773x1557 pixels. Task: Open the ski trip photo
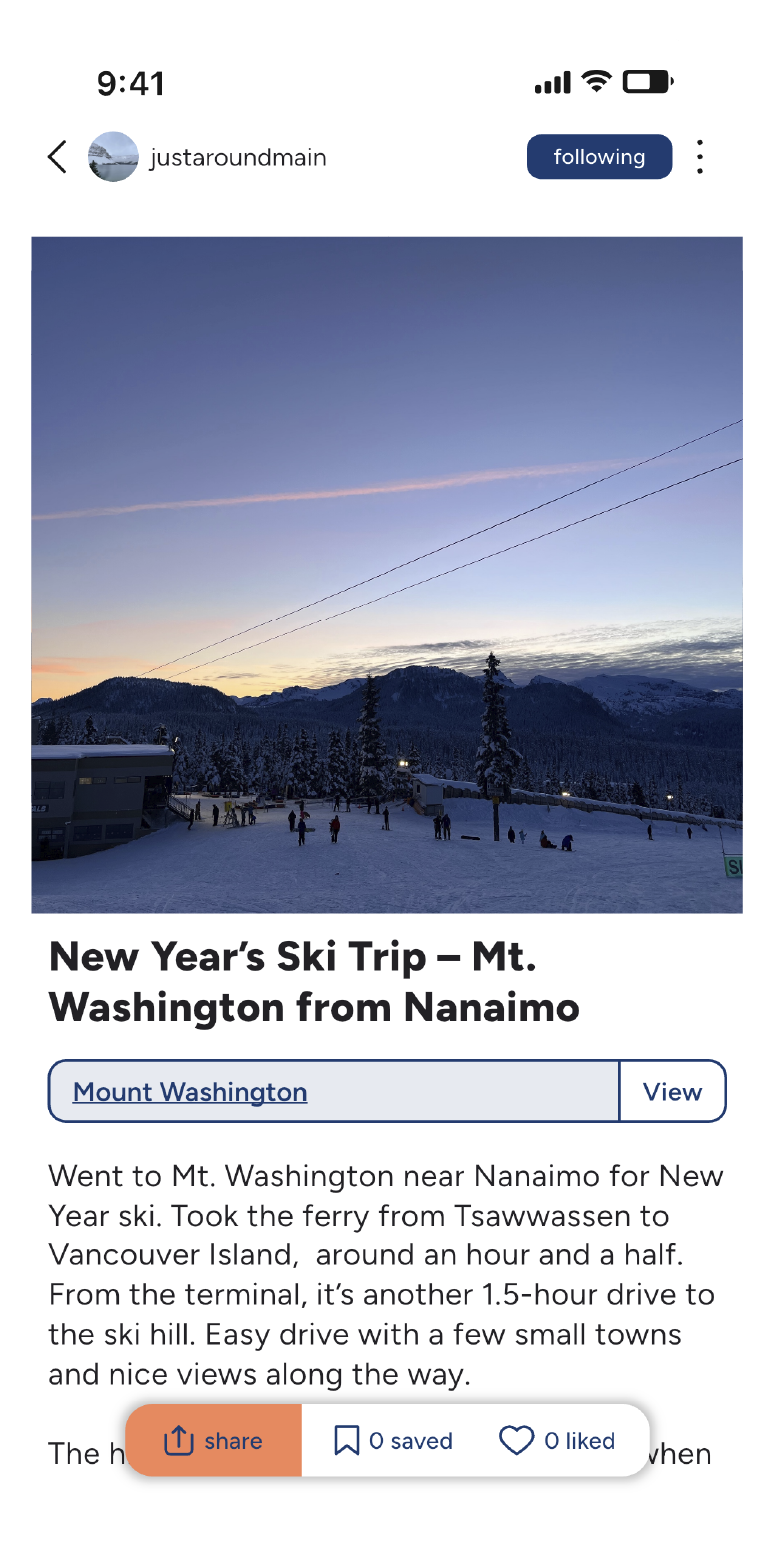387,574
